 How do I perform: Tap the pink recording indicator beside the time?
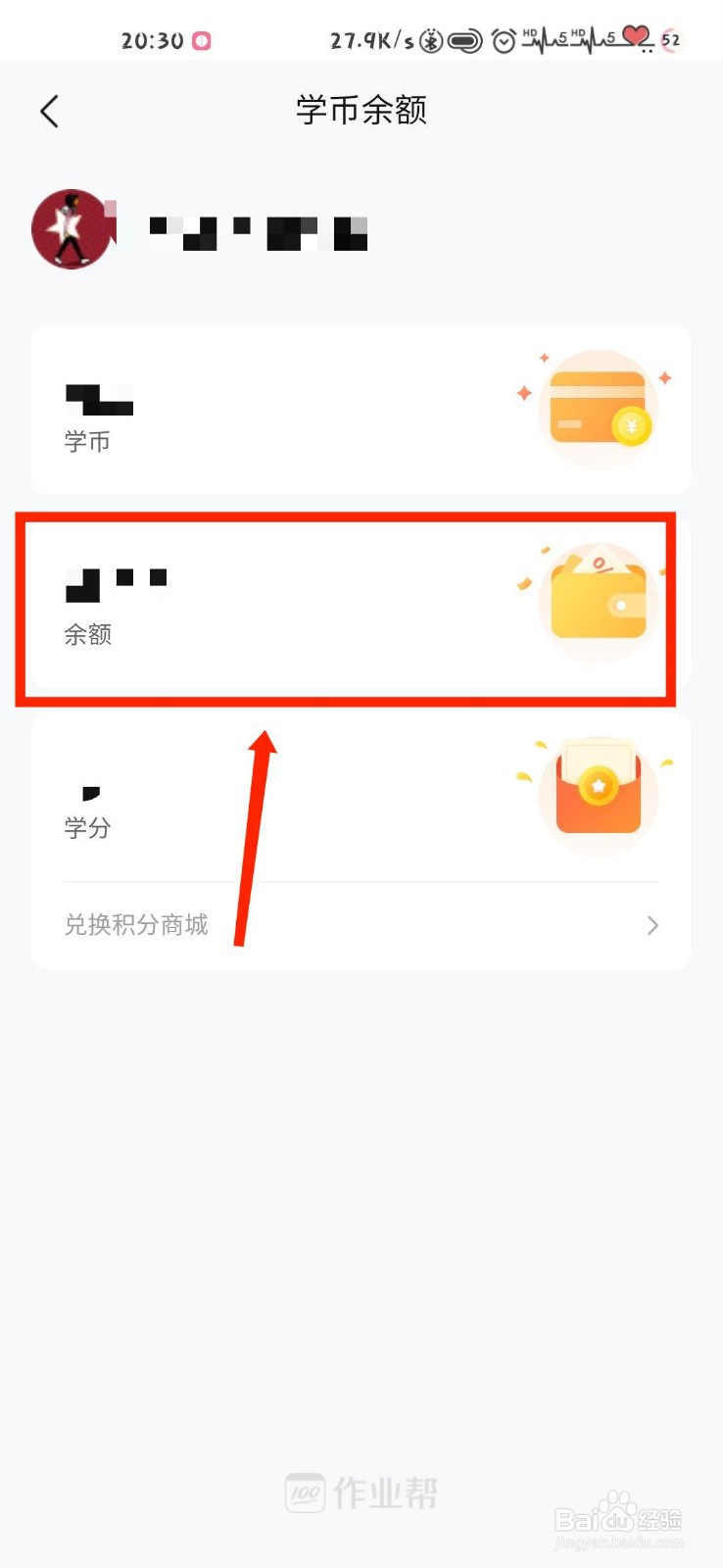point(202,39)
